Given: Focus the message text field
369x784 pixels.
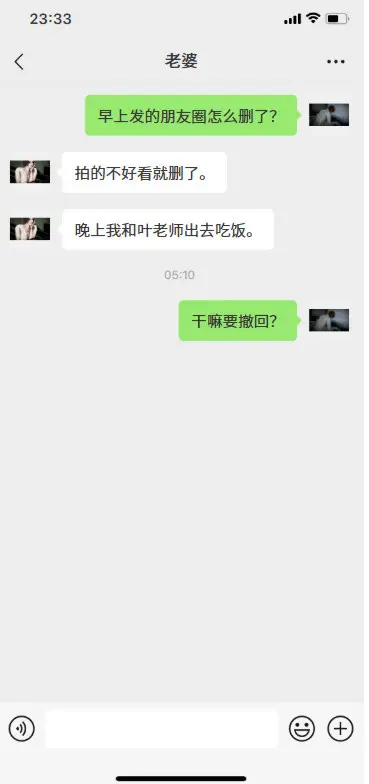Looking at the screenshot, I should 162,728.
